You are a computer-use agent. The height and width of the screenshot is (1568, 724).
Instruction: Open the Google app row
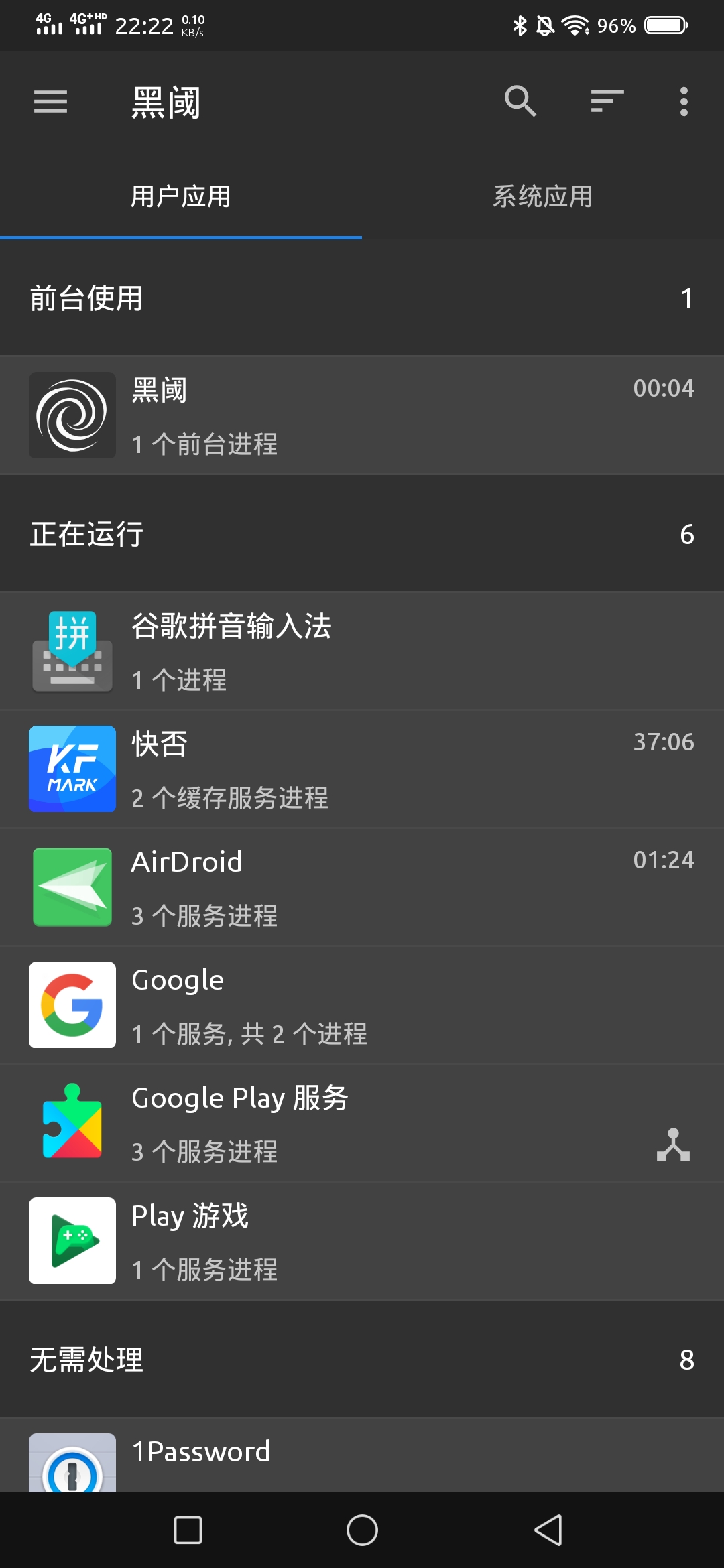tap(362, 1005)
